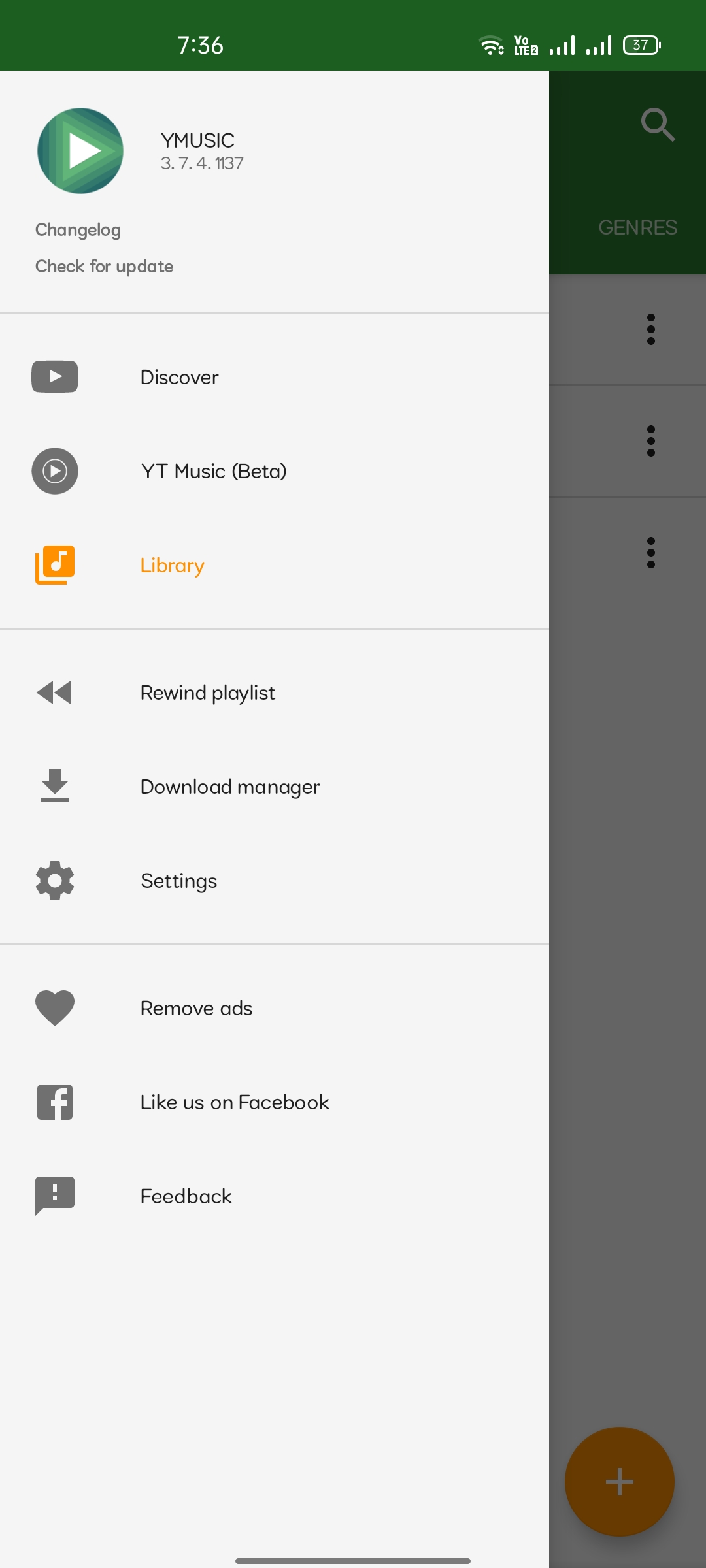Open Discover with the YouTube icon

[x=54, y=376]
